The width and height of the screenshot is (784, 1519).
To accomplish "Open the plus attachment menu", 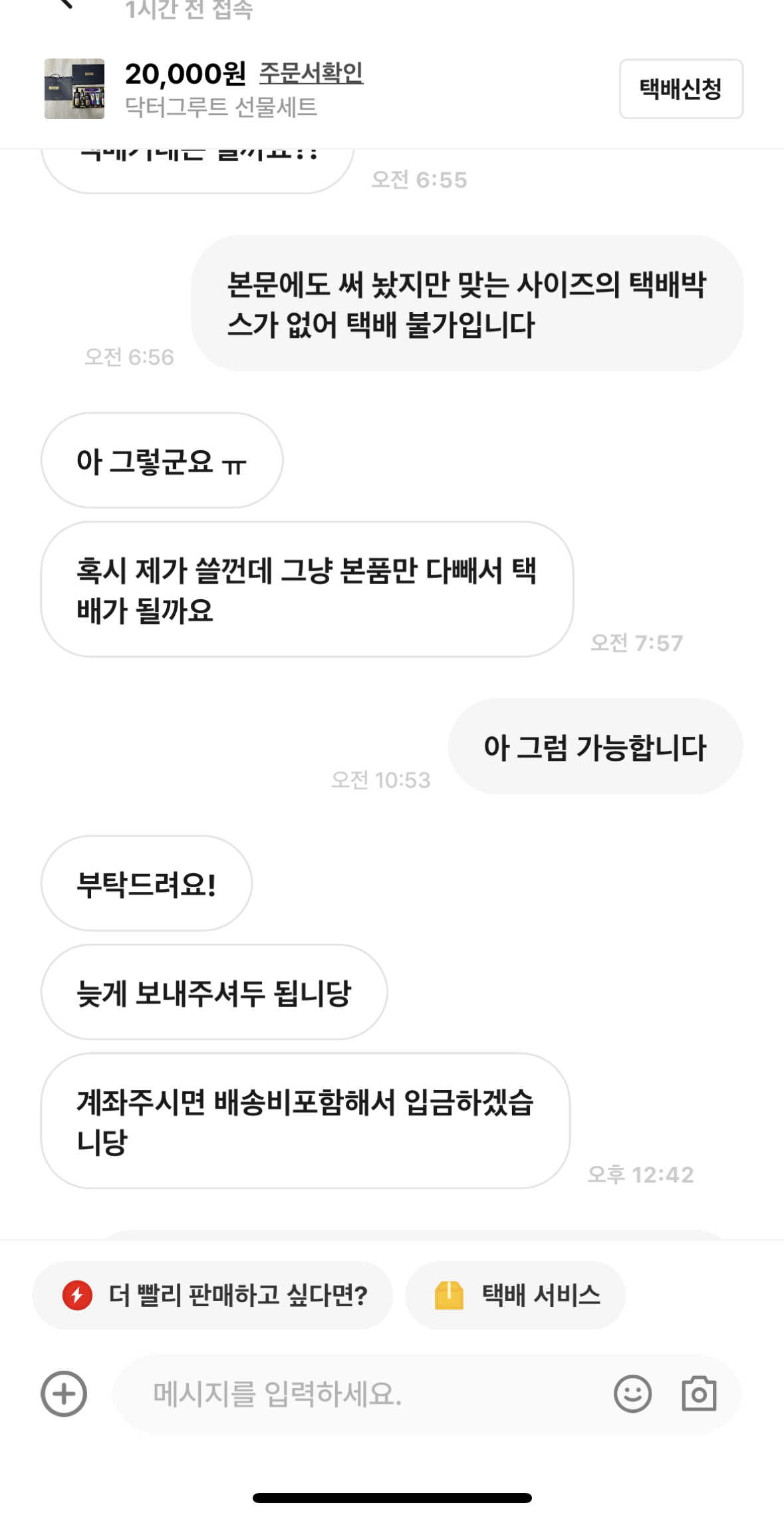I will [64, 1394].
